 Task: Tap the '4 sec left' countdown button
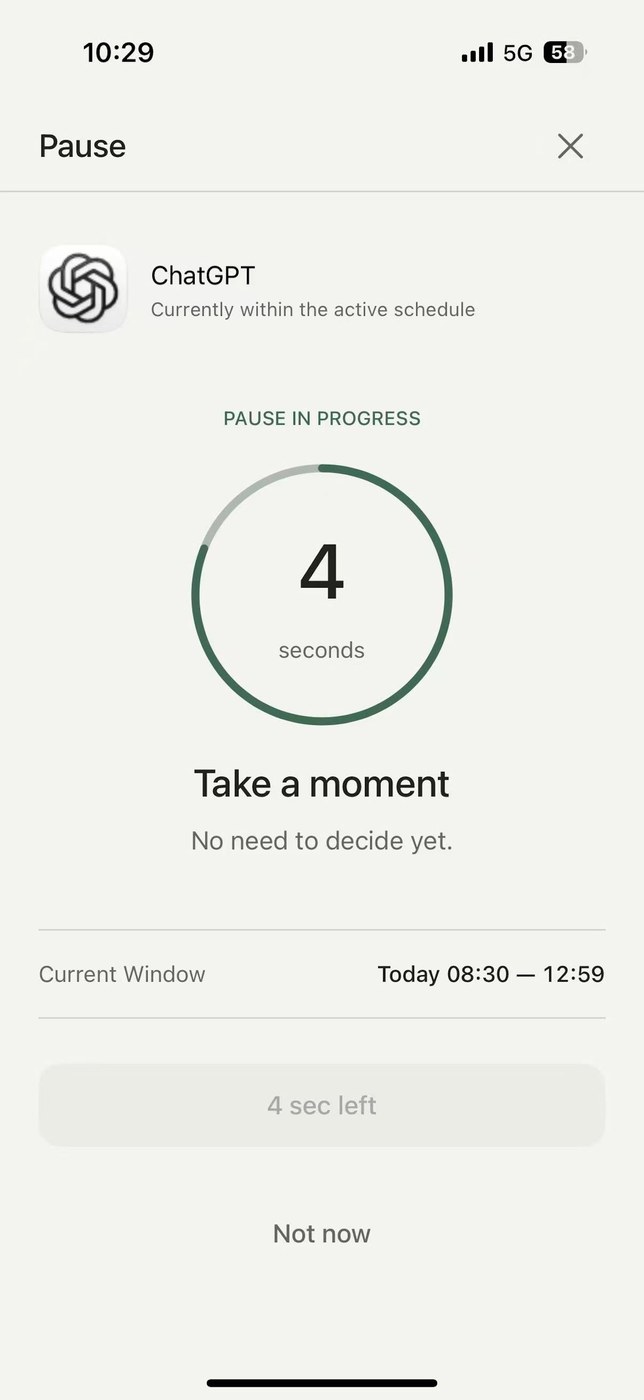tap(322, 1105)
